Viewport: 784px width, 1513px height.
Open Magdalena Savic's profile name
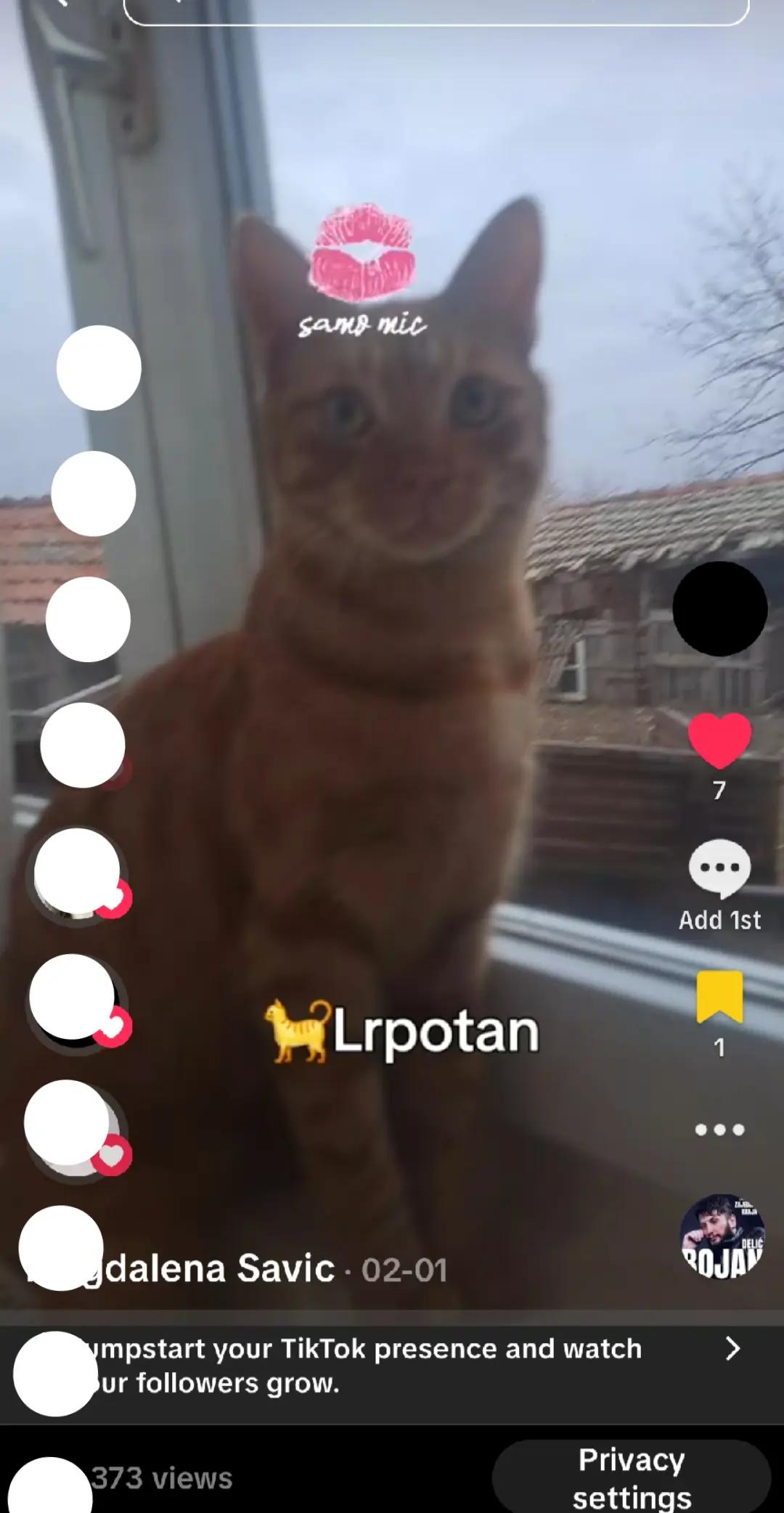tap(181, 1269)
